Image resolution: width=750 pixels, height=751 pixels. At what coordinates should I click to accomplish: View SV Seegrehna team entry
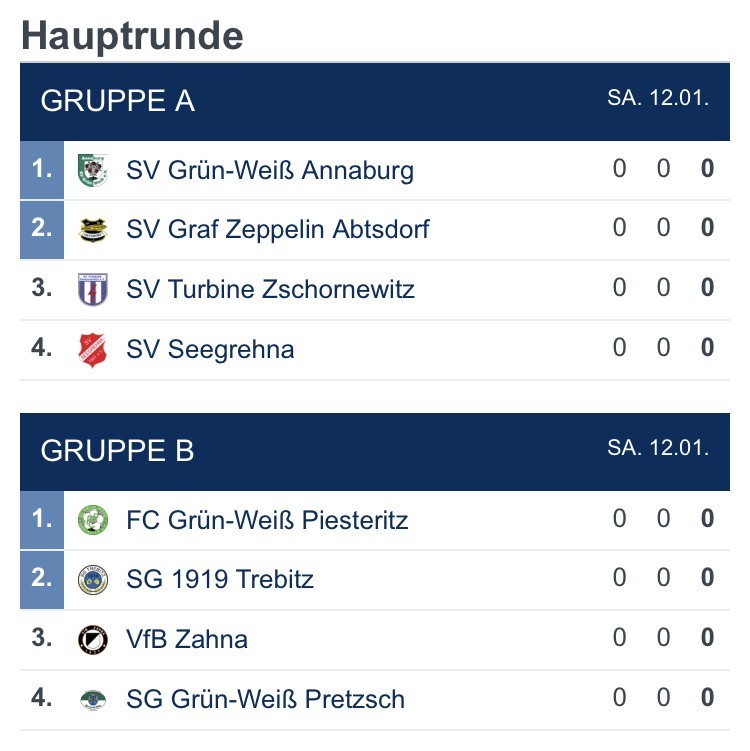(210, 349)
